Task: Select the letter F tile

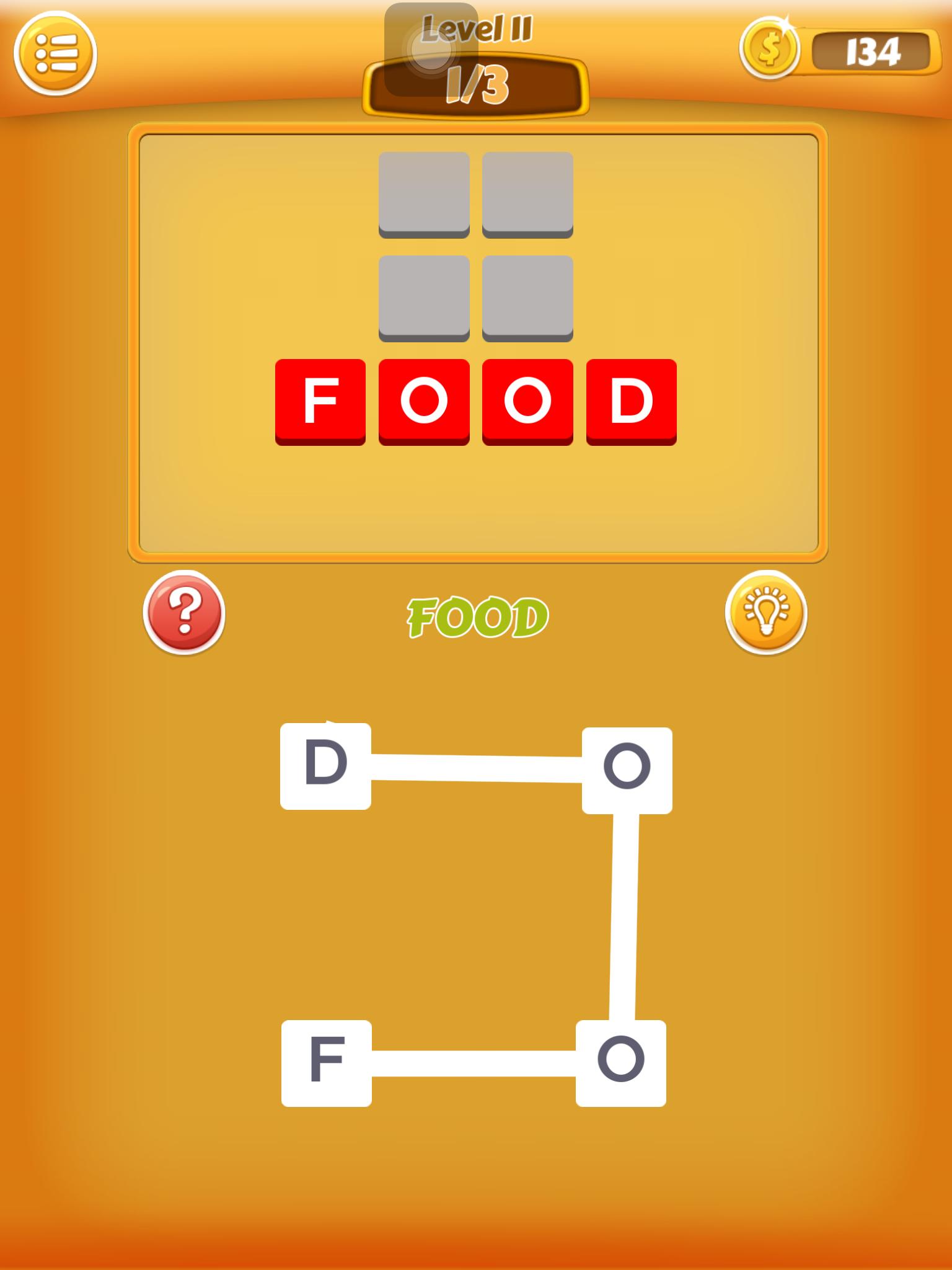Action: (327, 1063)
